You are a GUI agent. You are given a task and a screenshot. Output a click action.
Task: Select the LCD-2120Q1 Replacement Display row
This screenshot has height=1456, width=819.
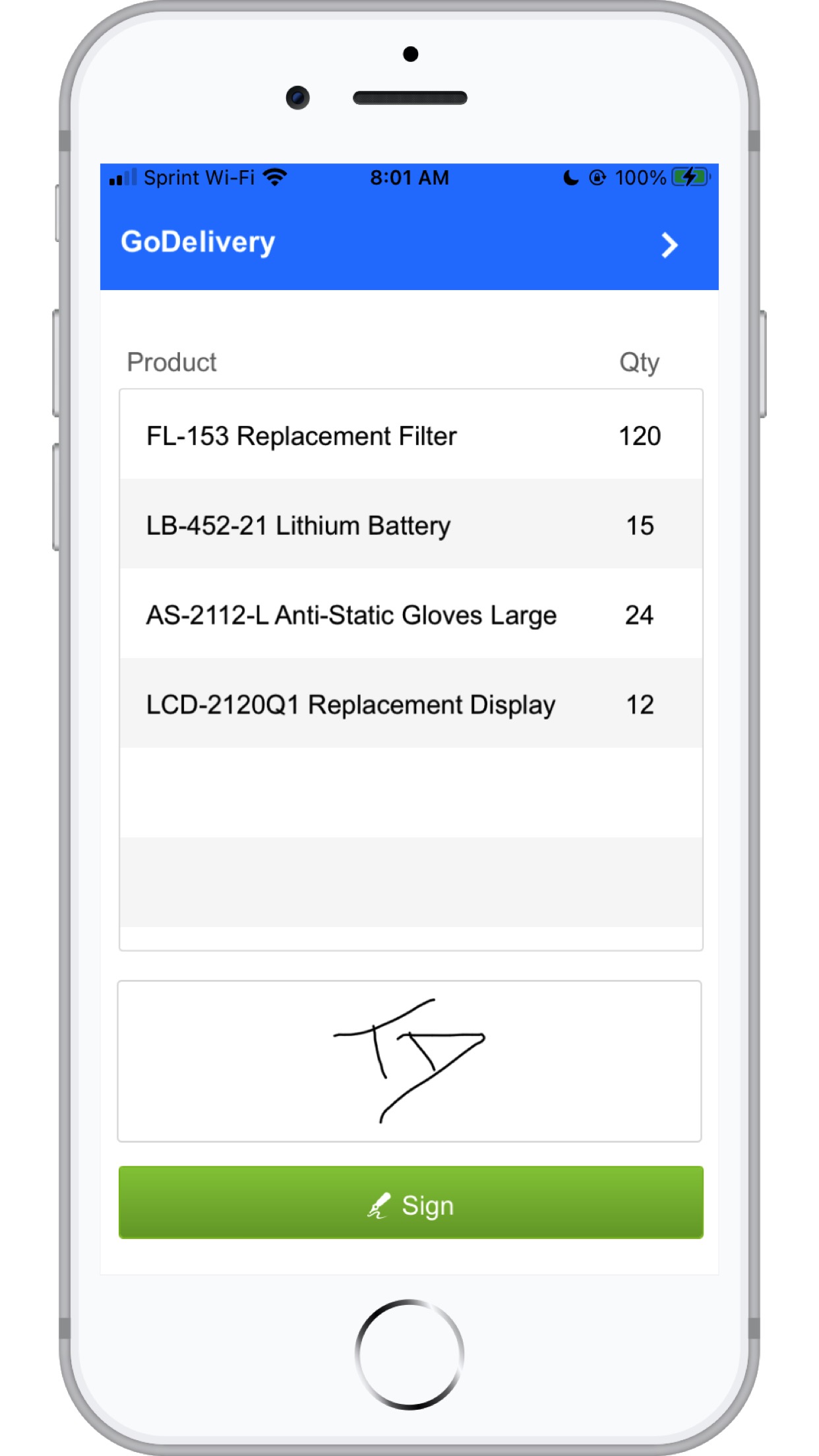(x=410, y=704)
